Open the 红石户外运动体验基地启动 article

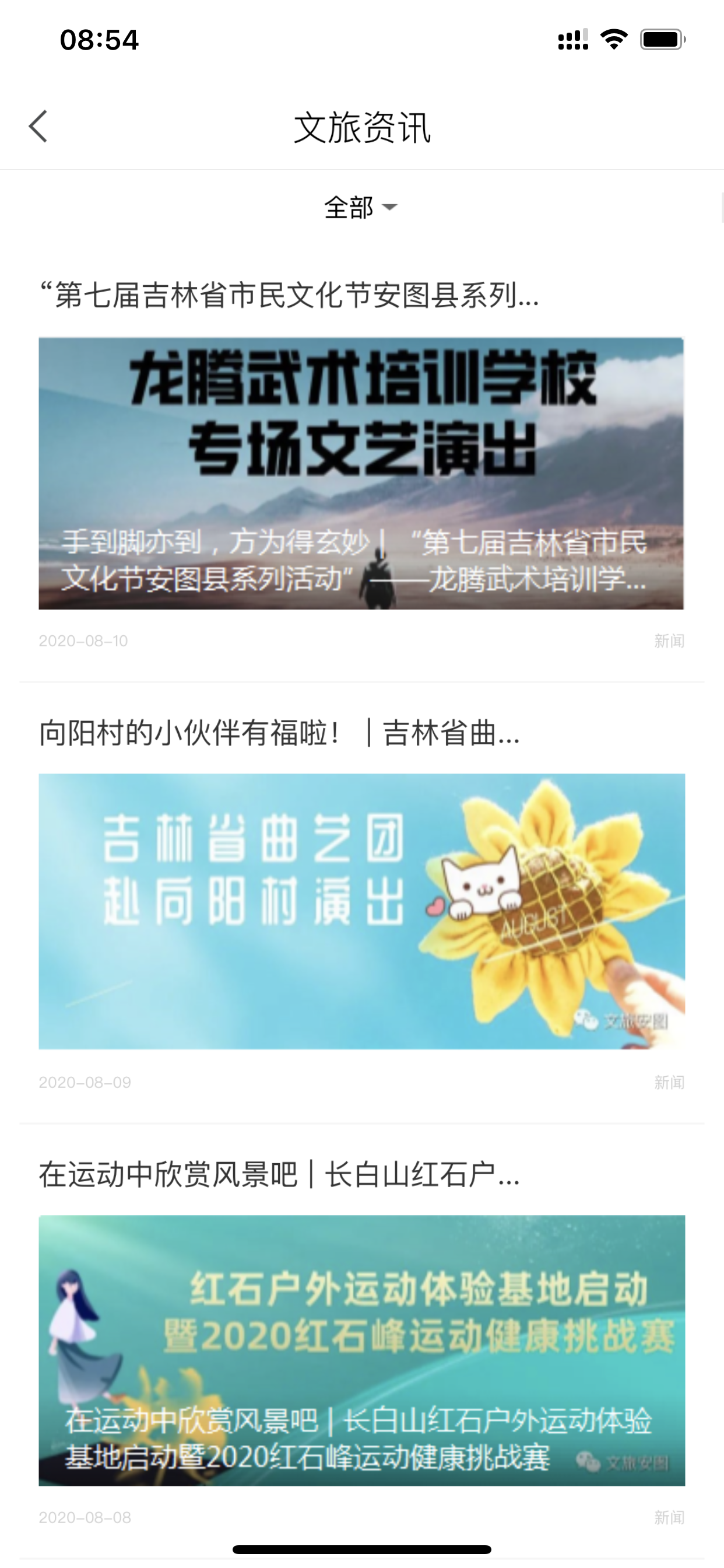361,1350
